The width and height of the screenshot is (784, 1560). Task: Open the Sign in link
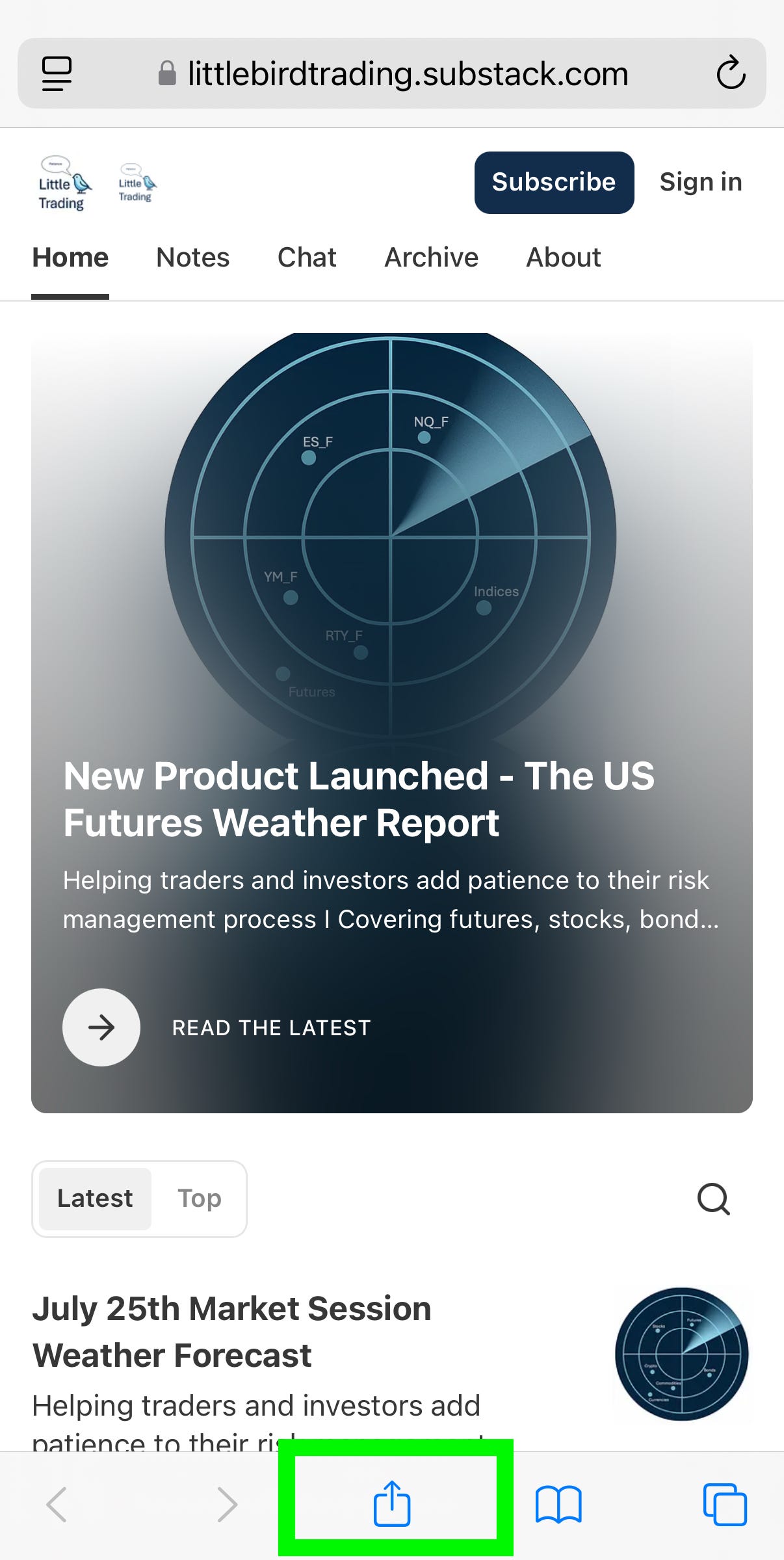tap(700, 182)
